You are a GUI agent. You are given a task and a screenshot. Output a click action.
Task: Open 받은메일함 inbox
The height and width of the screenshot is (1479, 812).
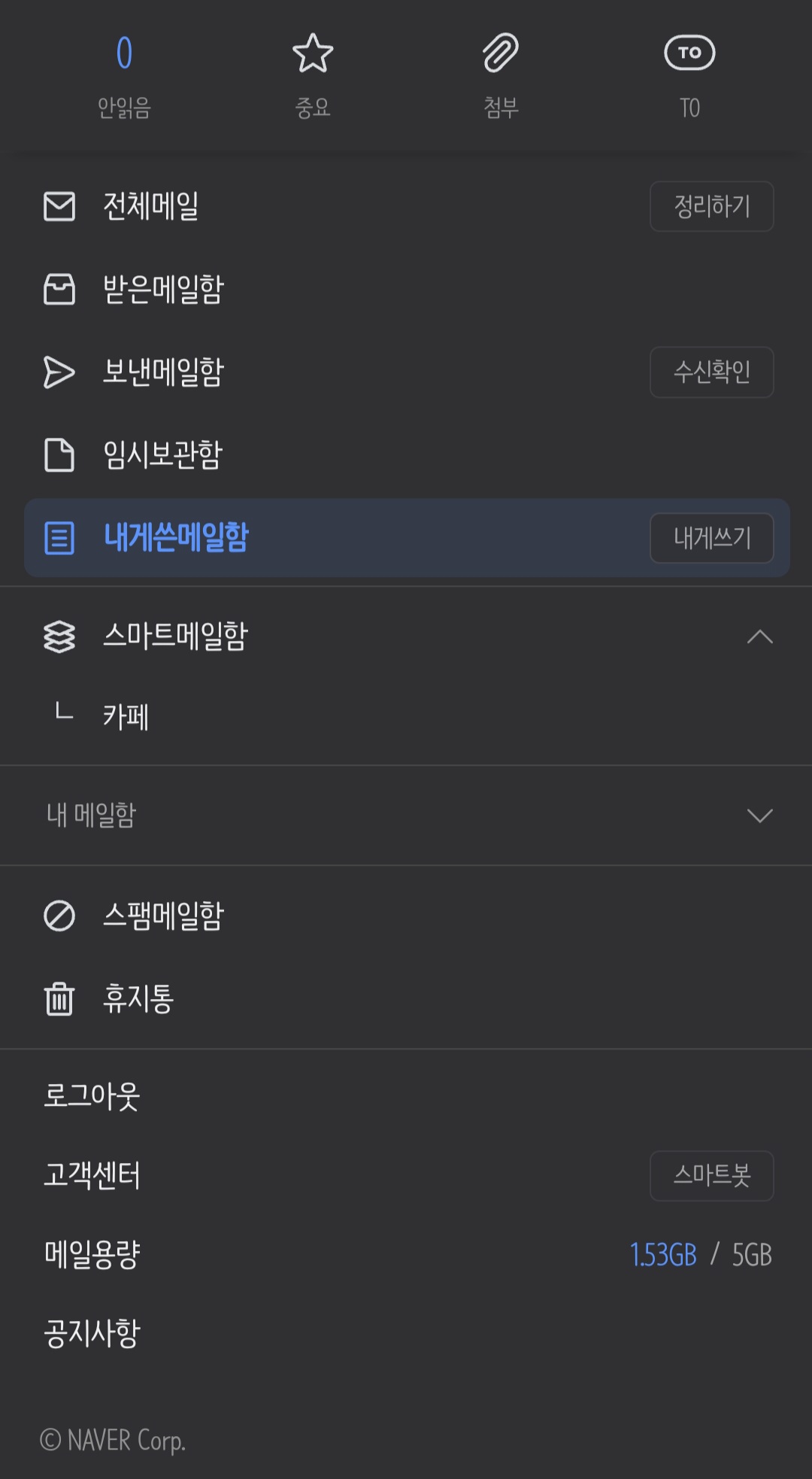(163, 289)
